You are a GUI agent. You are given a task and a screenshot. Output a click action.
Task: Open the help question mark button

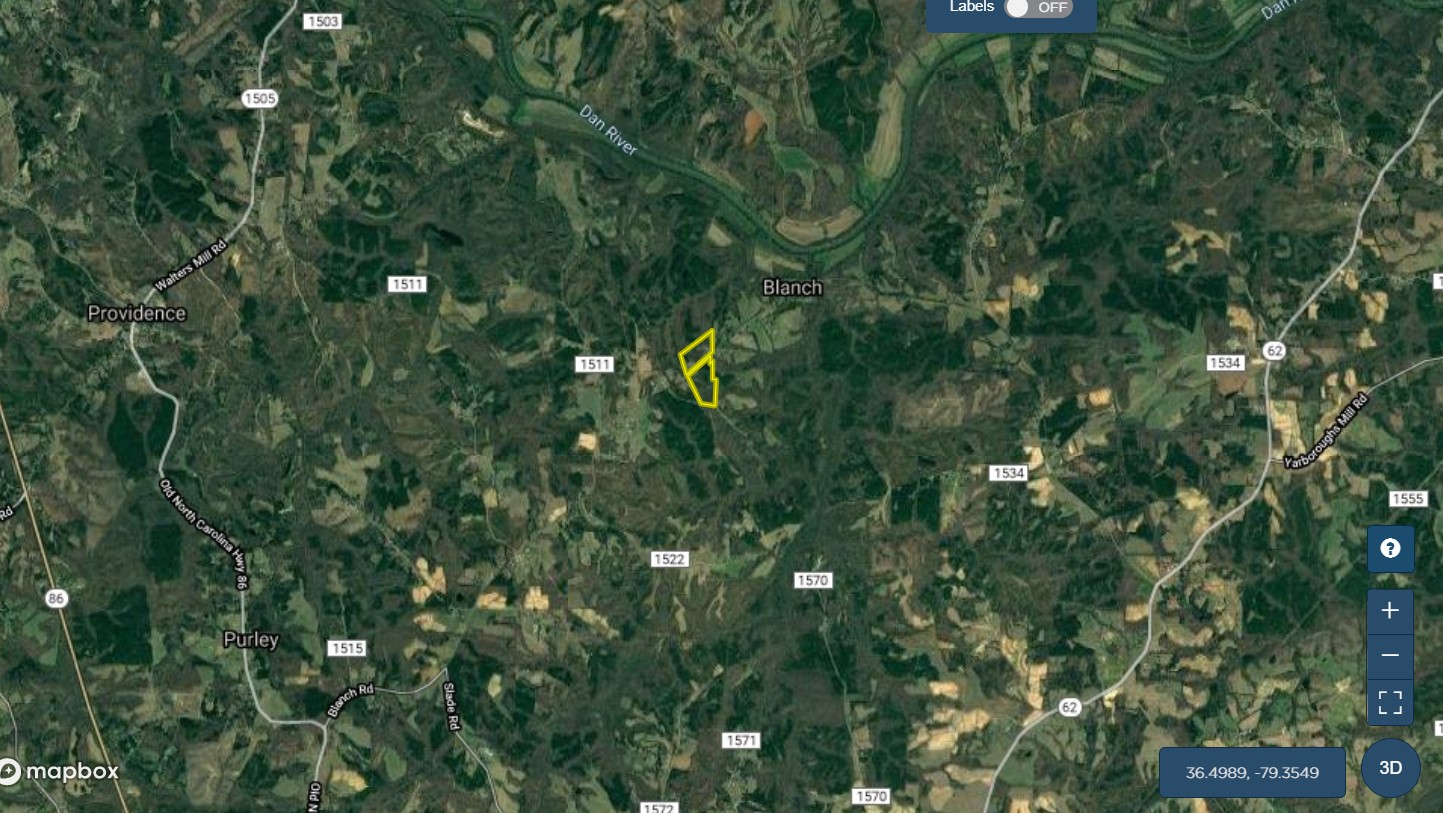coord(1390,548)
